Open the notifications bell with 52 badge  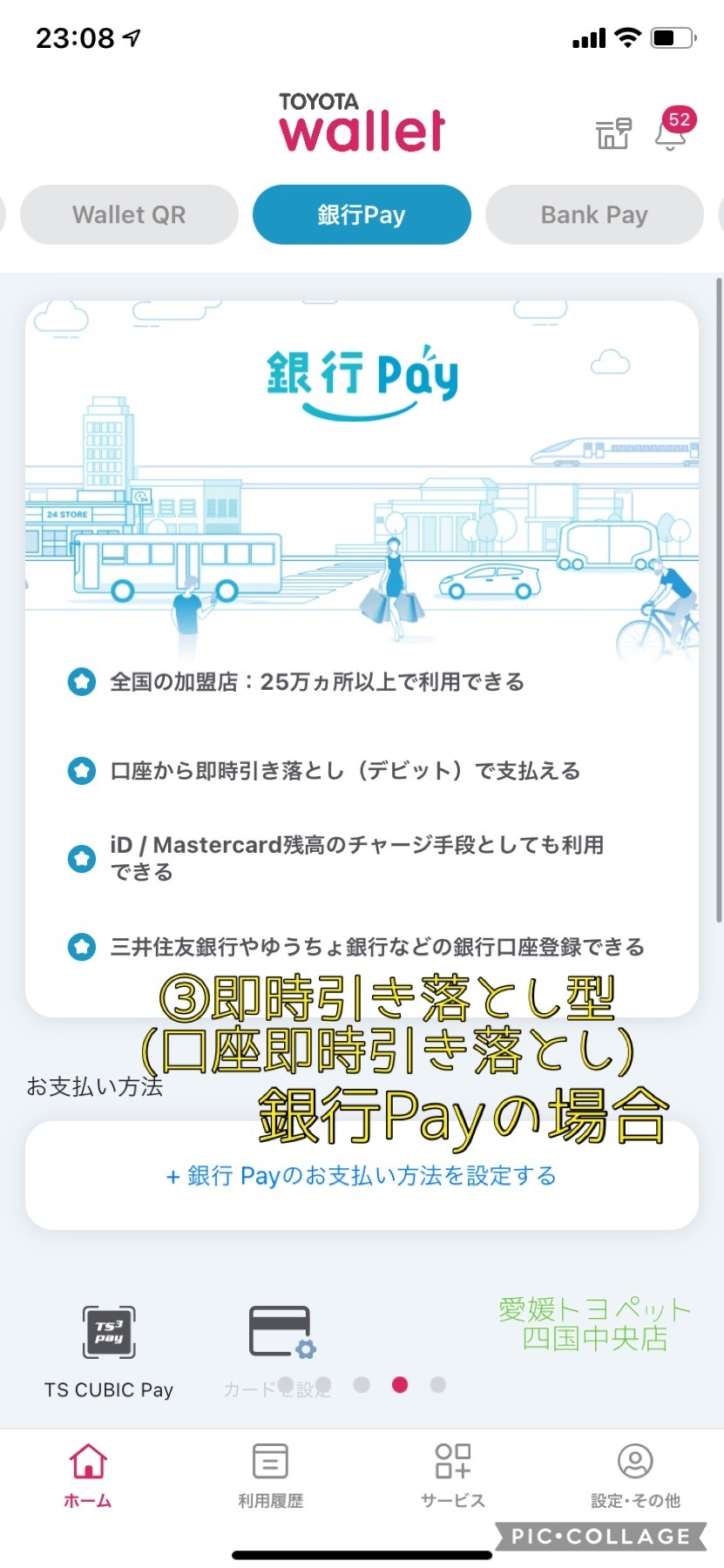(670, 132)
